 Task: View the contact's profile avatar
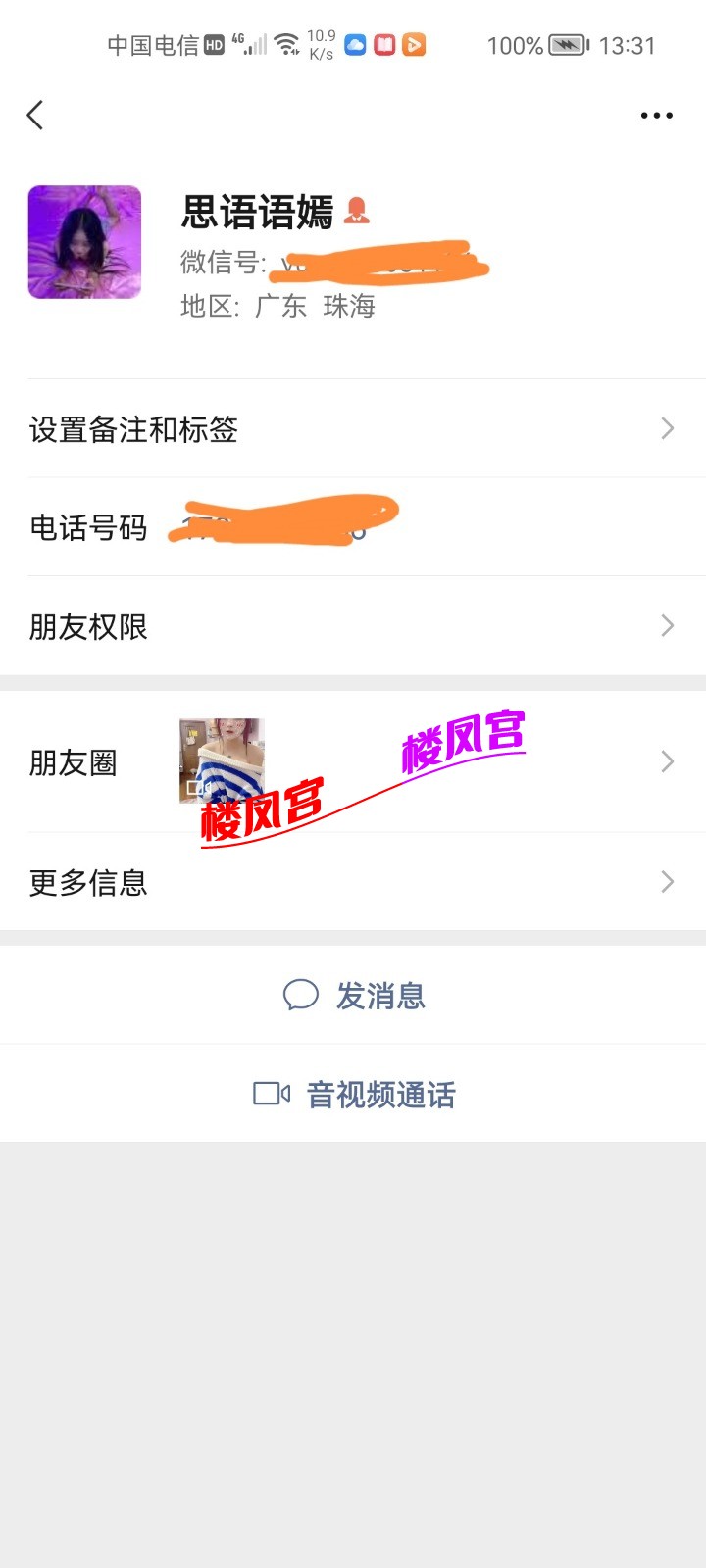click(84, 242)
